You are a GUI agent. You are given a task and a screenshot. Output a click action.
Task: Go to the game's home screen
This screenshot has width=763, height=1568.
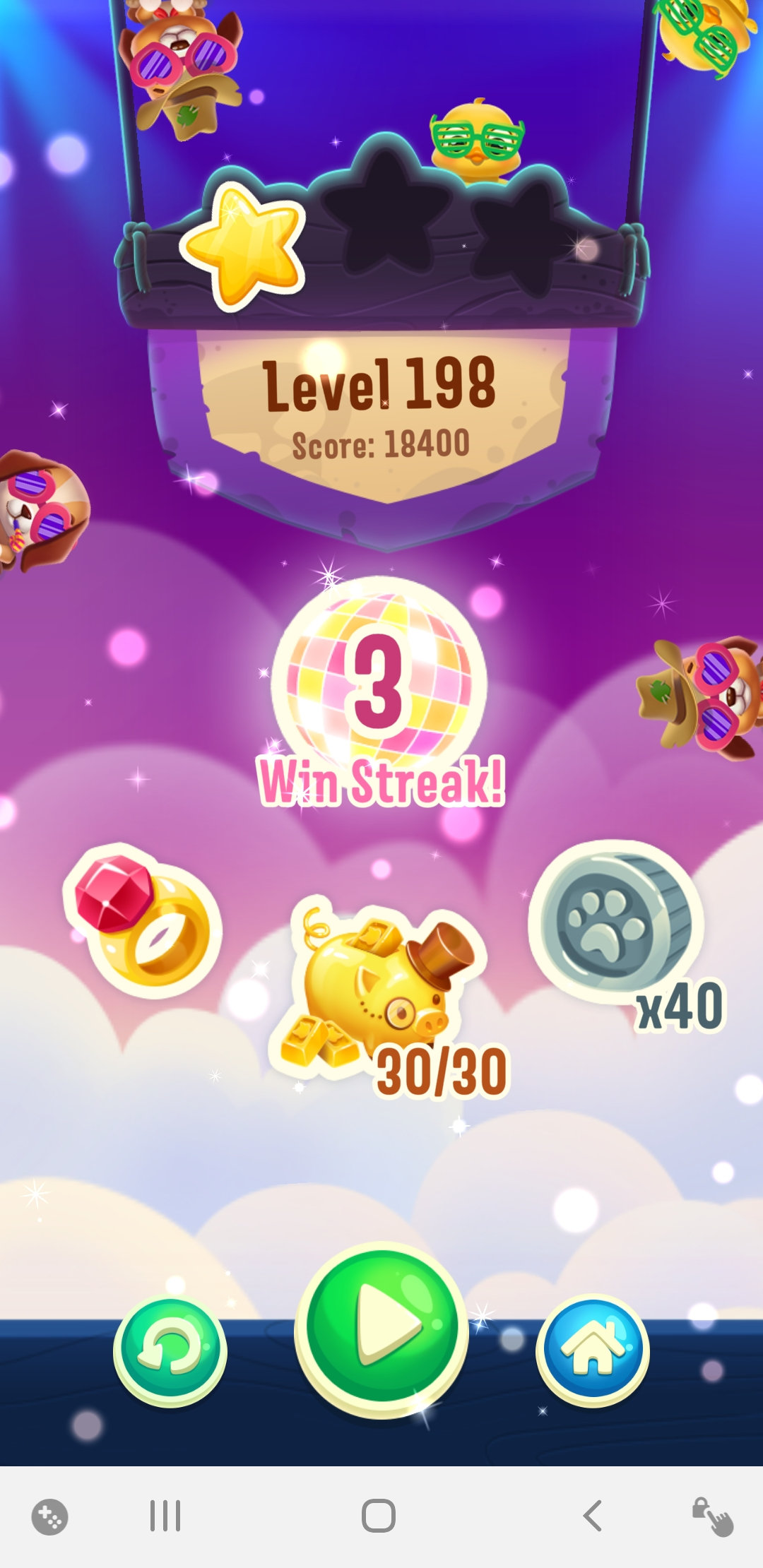click(593, 1350)
